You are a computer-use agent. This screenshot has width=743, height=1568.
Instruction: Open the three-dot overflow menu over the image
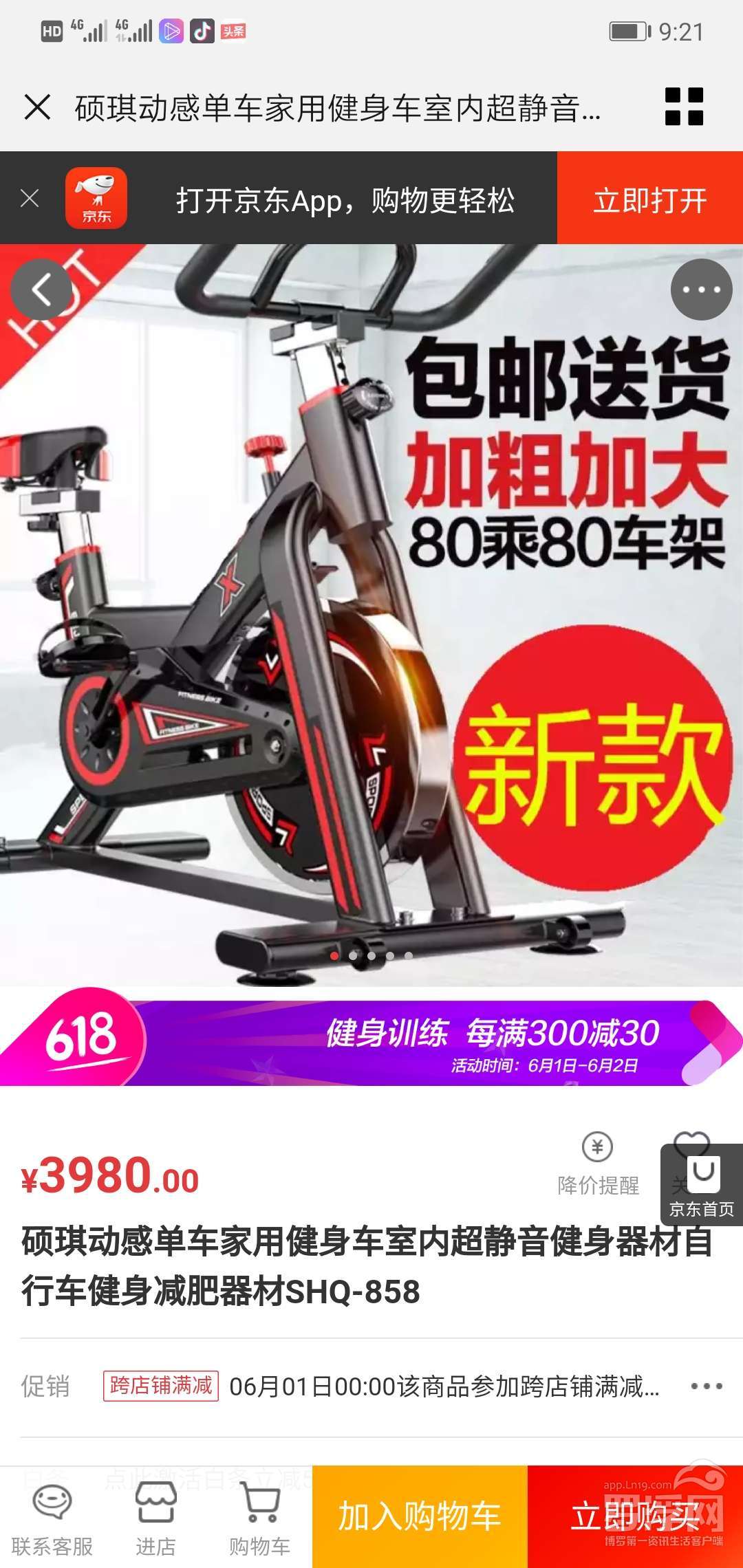coord(701,290)
